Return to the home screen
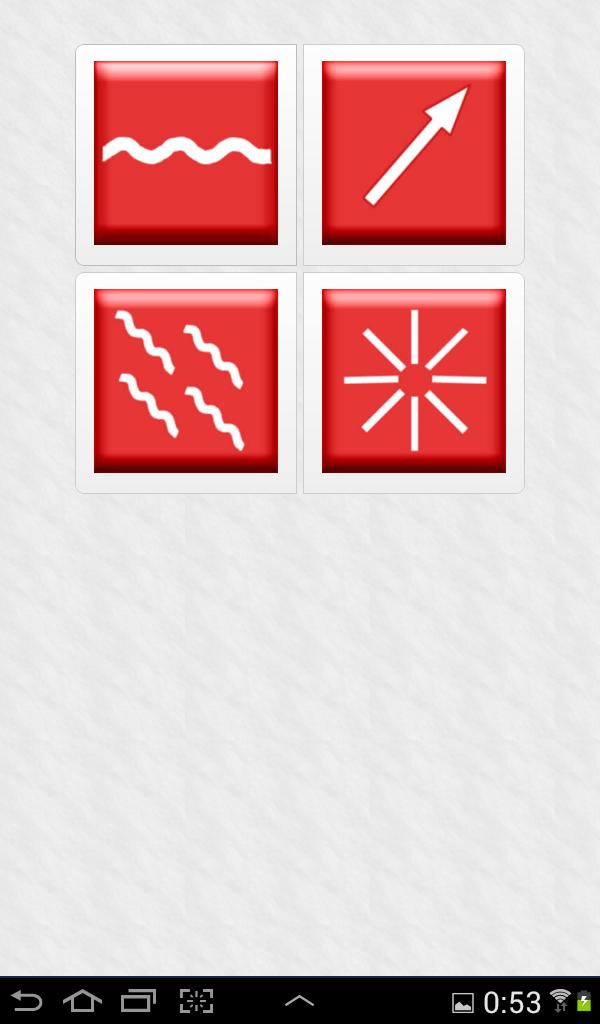Image resolution: width=600 pixels, height=1024 pixels. [83, 1001]
